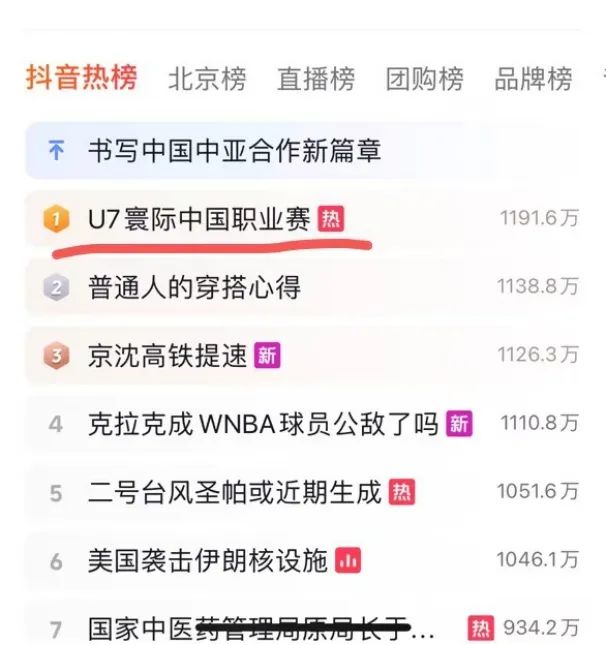Open pinned topic 书写中国中亚合作新篇章
Viewport: 606px width, 645px height.
click(234, 151)
